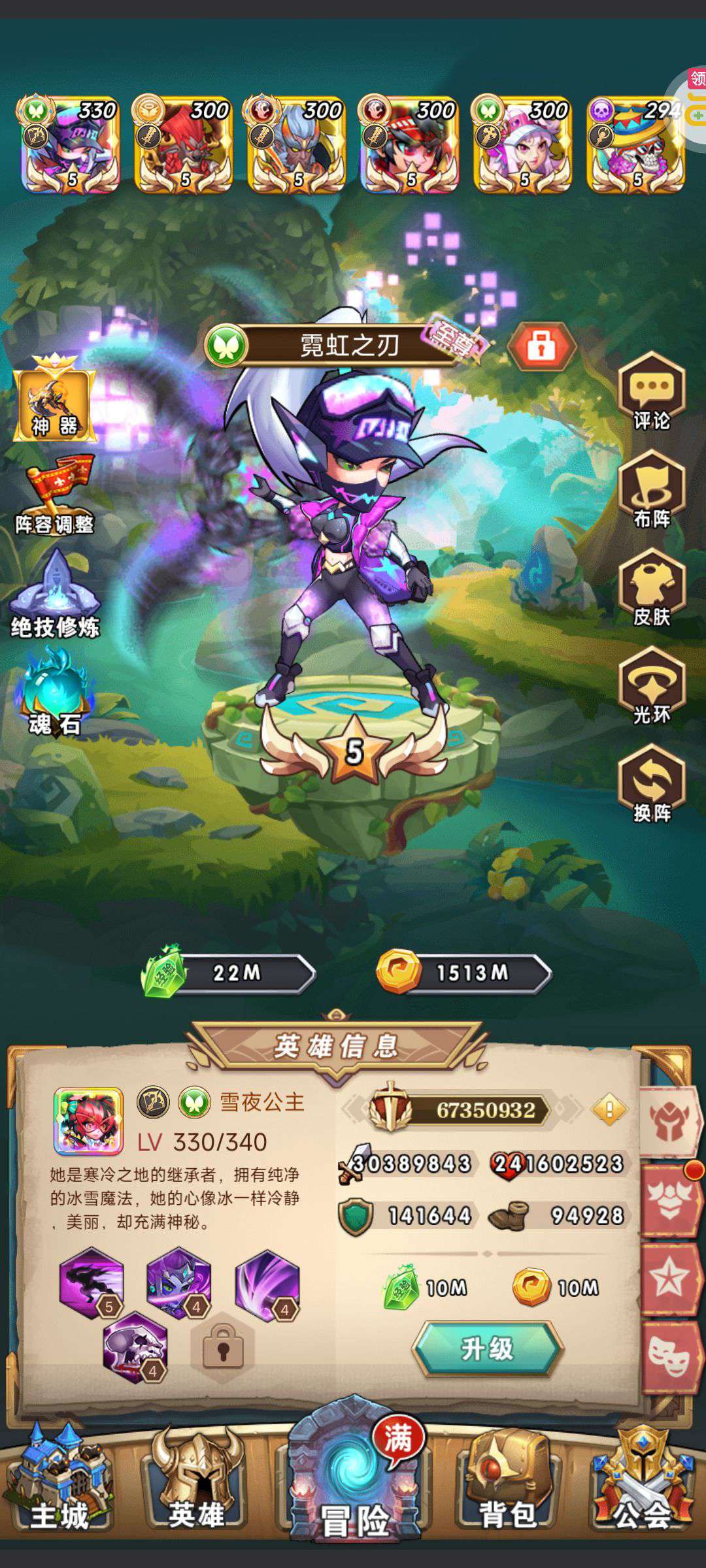
Task: Tap the yellow exclamation power info icon
Action: (x=609, y=1109)
